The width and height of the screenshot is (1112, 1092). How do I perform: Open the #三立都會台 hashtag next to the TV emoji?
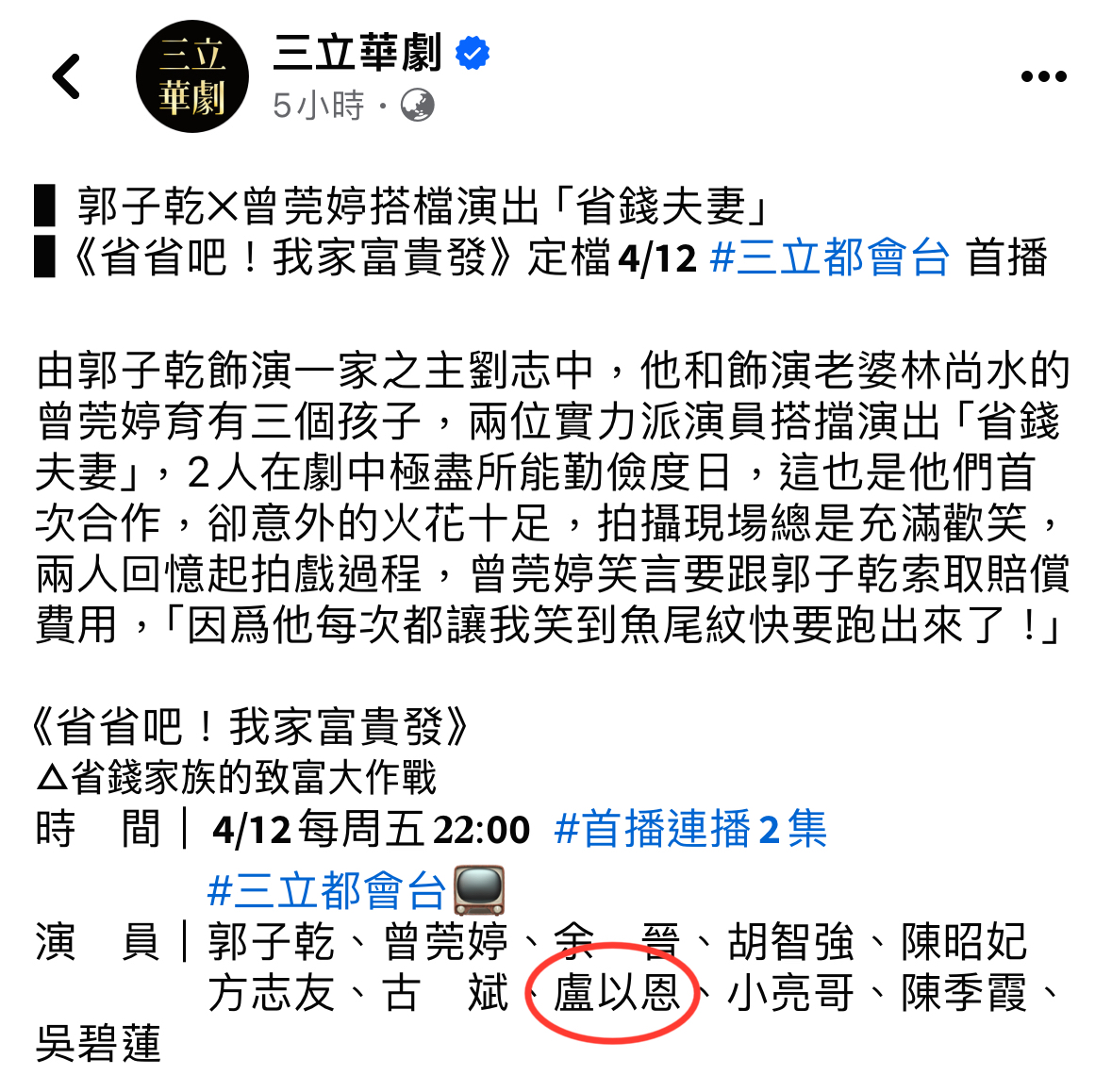[x=326, y=890]
